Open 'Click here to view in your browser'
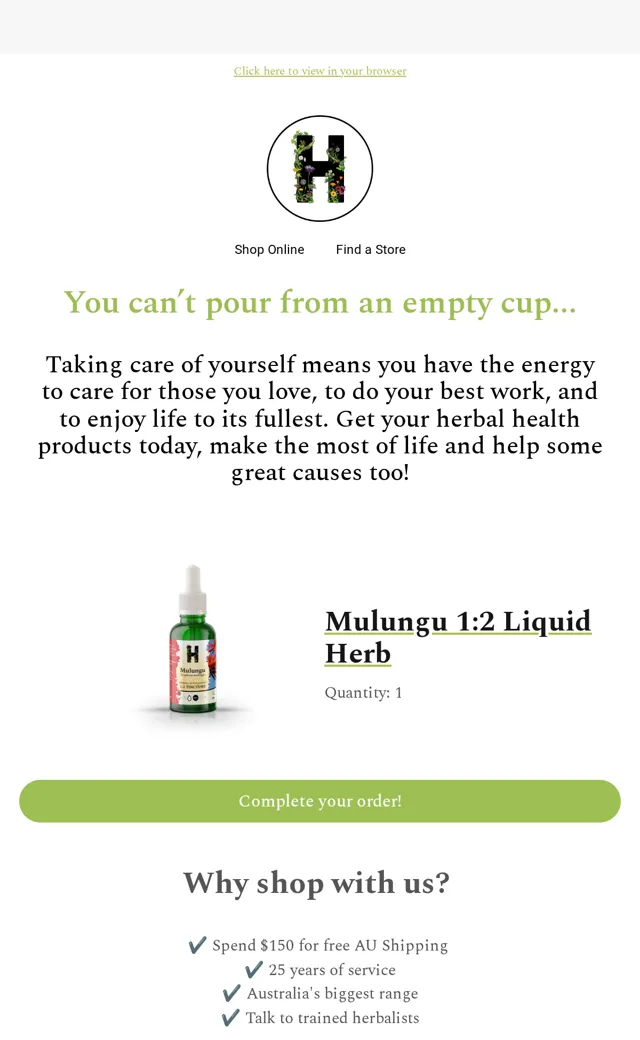This screenshot has width=640, height=1040. (x=320, y=71)
